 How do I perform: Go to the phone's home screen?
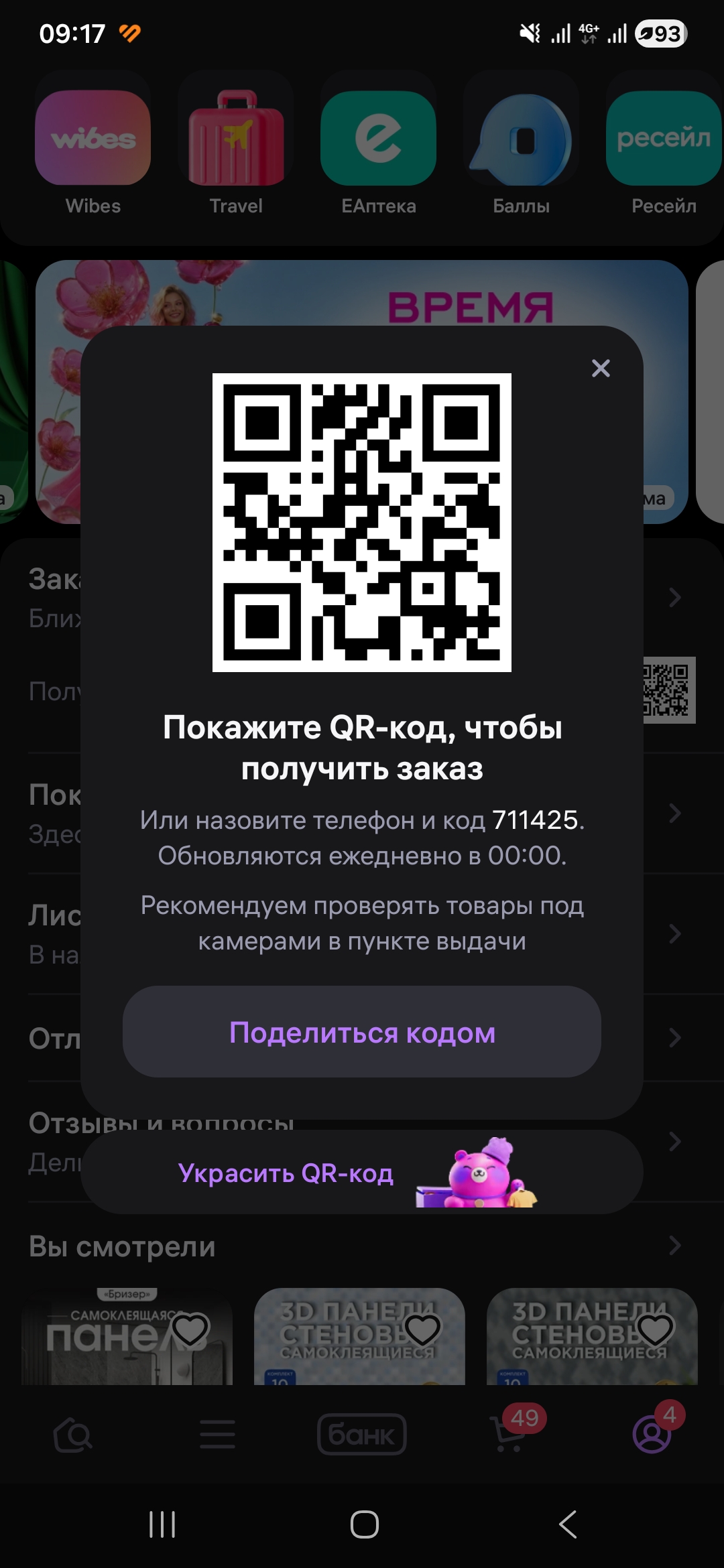(364, 1524)
